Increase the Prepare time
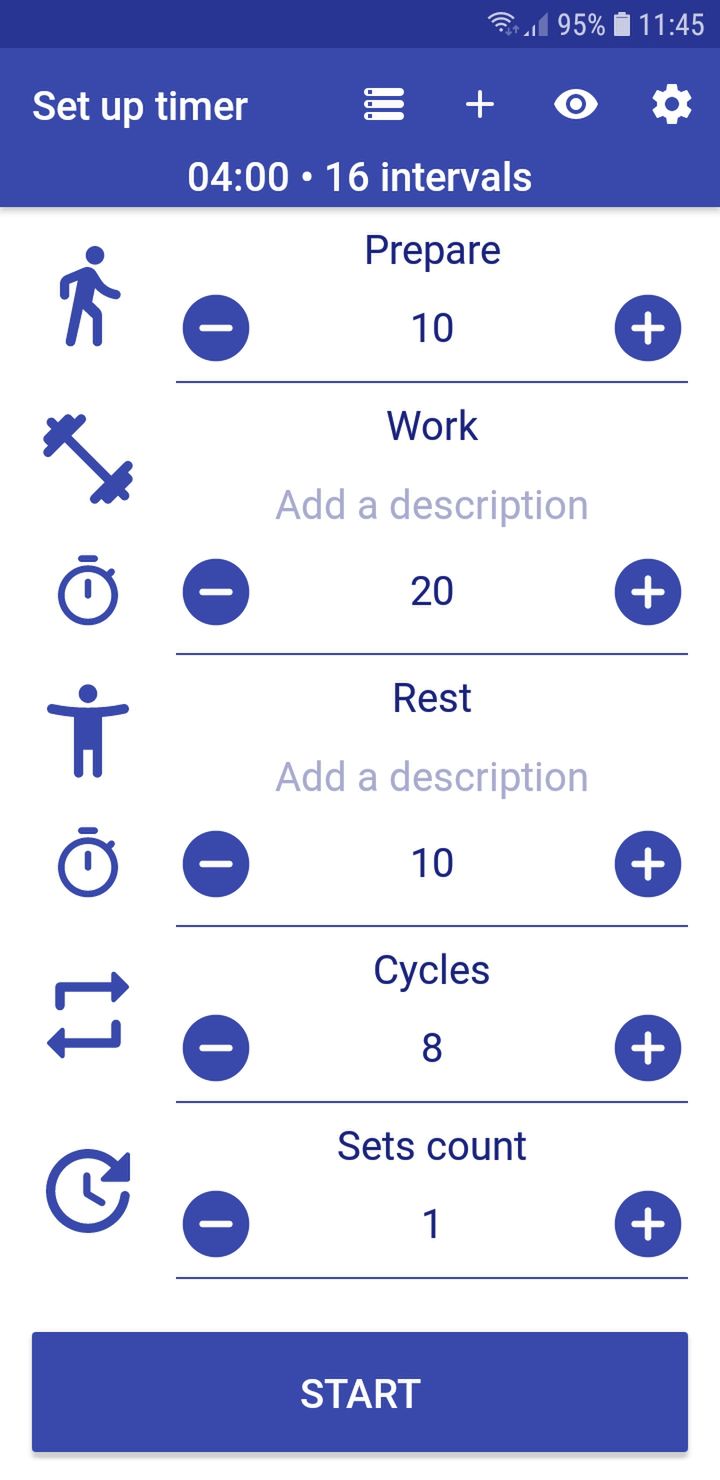Image resolution: width=720 pixels, height=1480 pixels. pyautogui.click(x=648, y=328)
